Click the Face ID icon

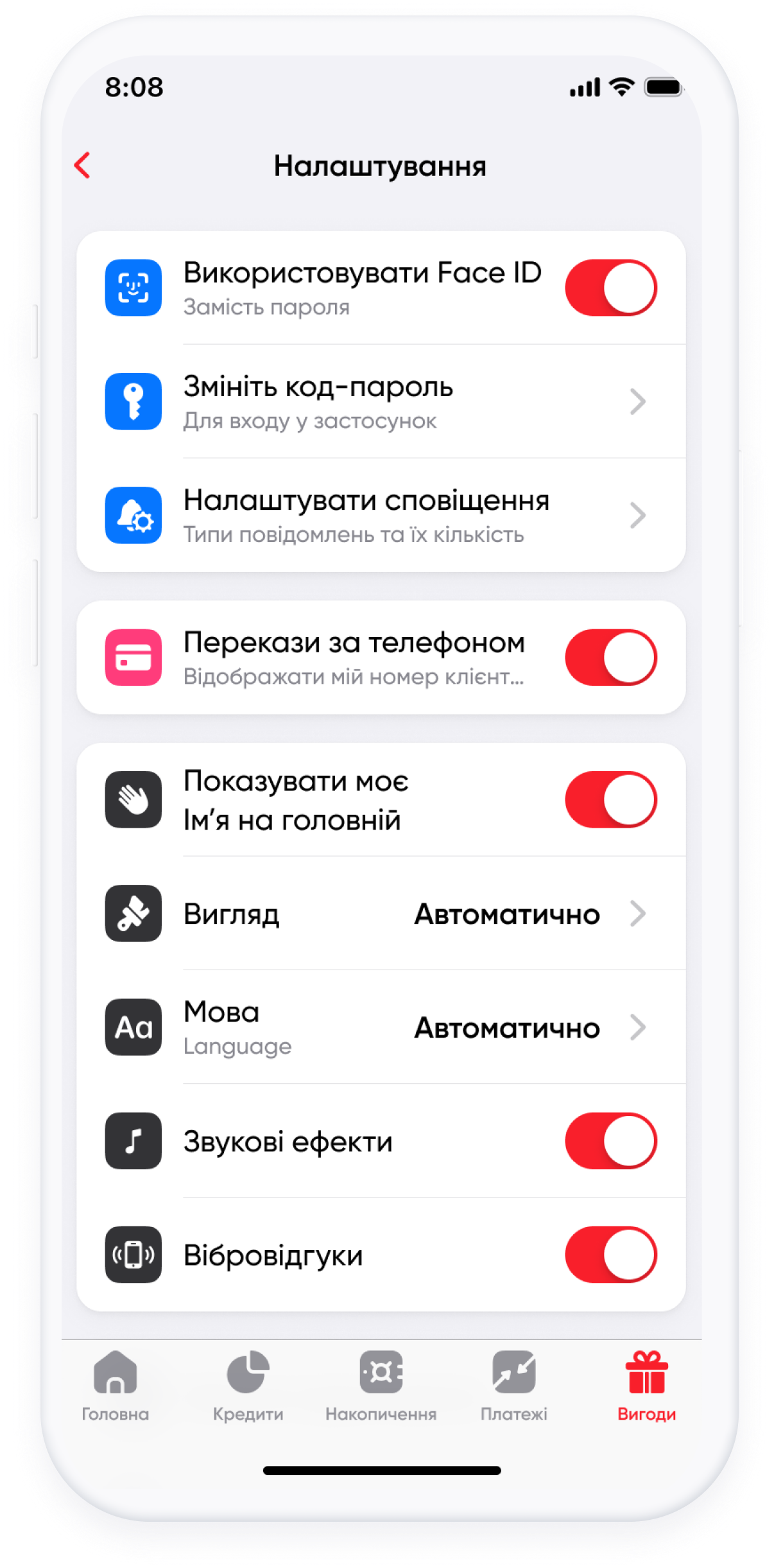click(132, 288)
